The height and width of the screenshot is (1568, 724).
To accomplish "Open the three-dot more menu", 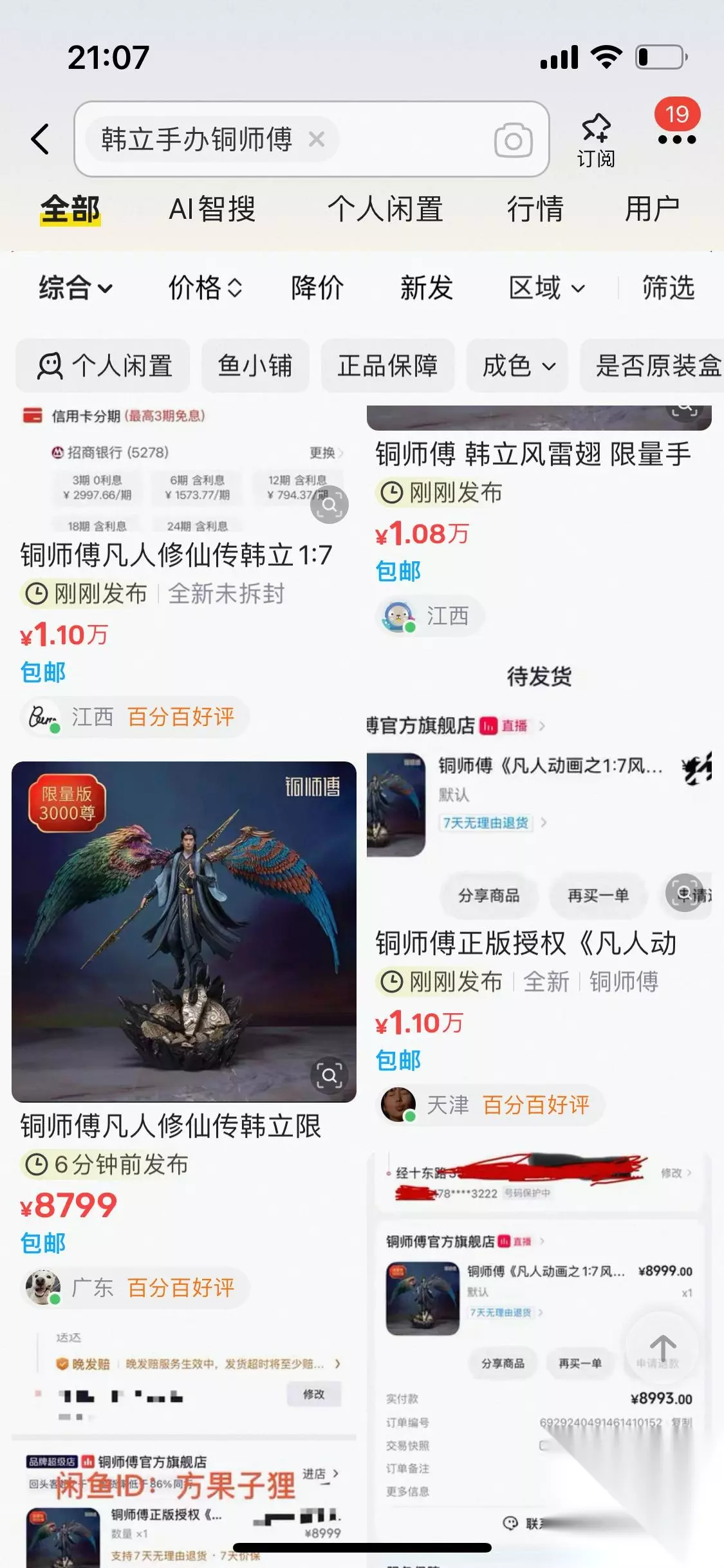I will [676, 139].
